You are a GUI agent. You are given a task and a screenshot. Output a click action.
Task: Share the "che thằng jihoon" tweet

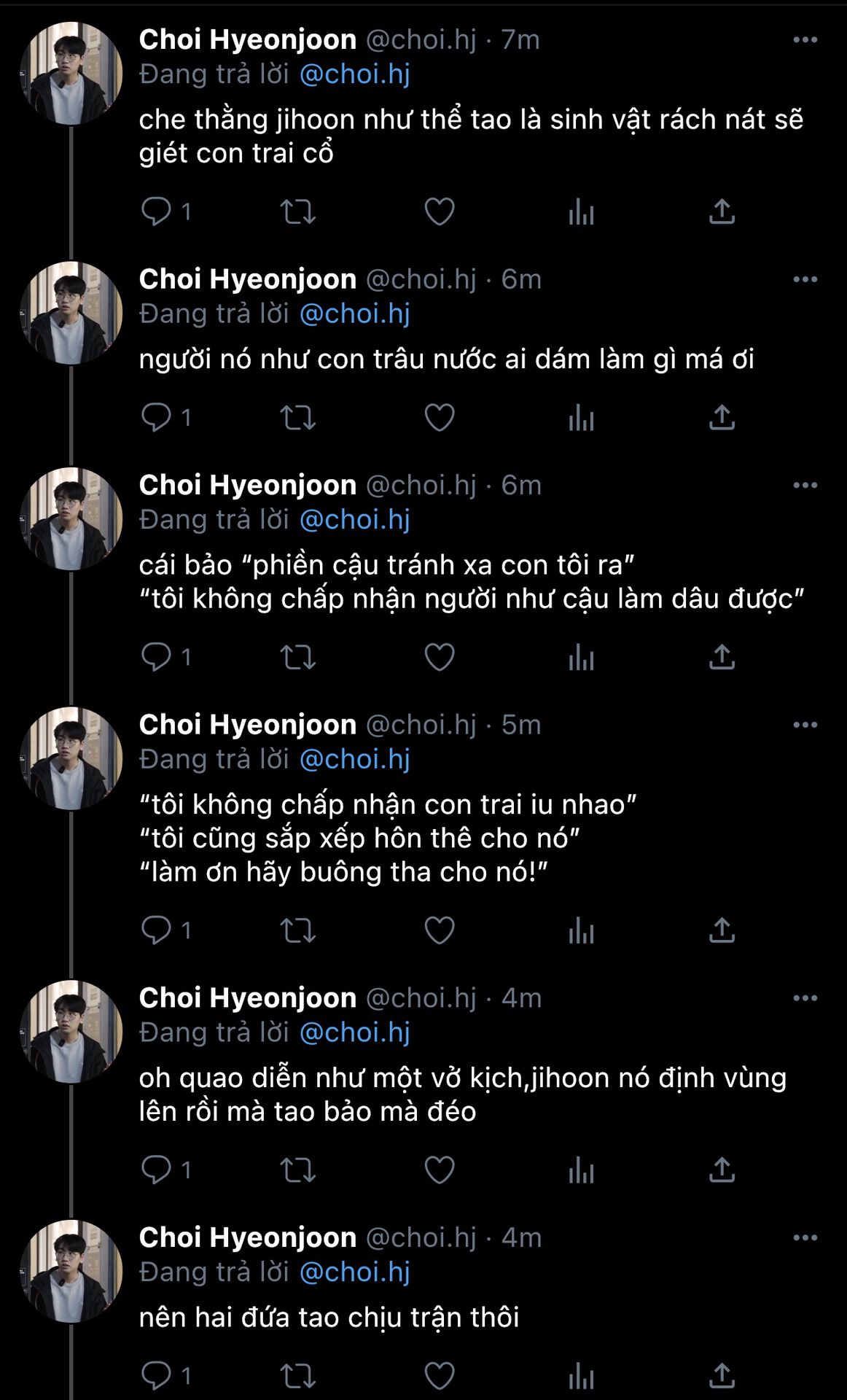click(722, 211)
